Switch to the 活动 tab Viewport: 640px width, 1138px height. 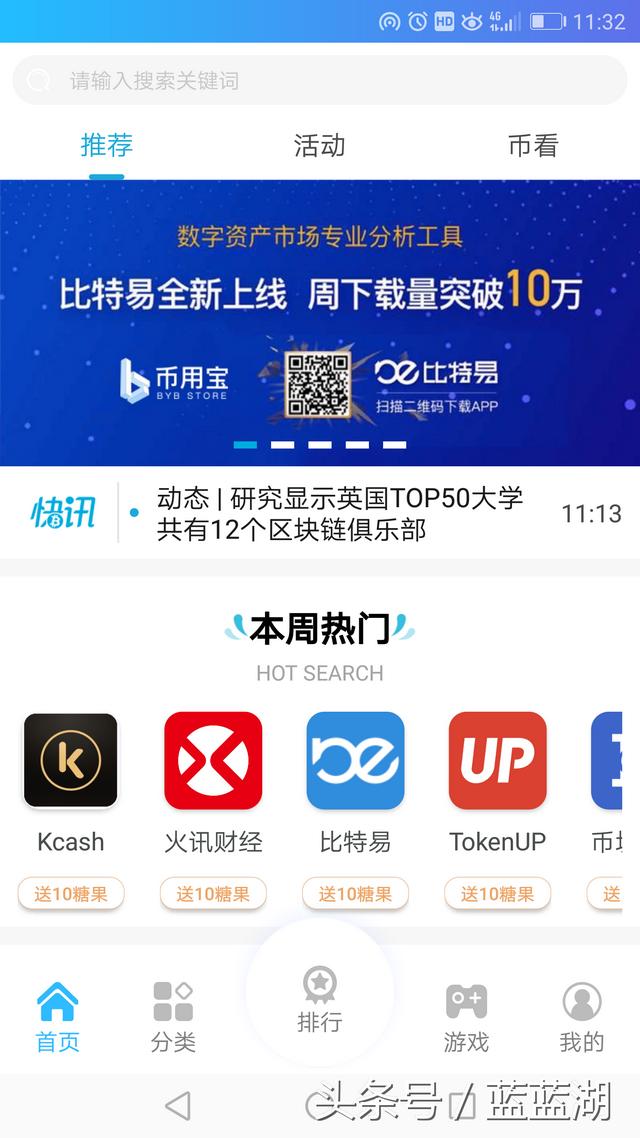pyautogui.click(x=319, y=146)
